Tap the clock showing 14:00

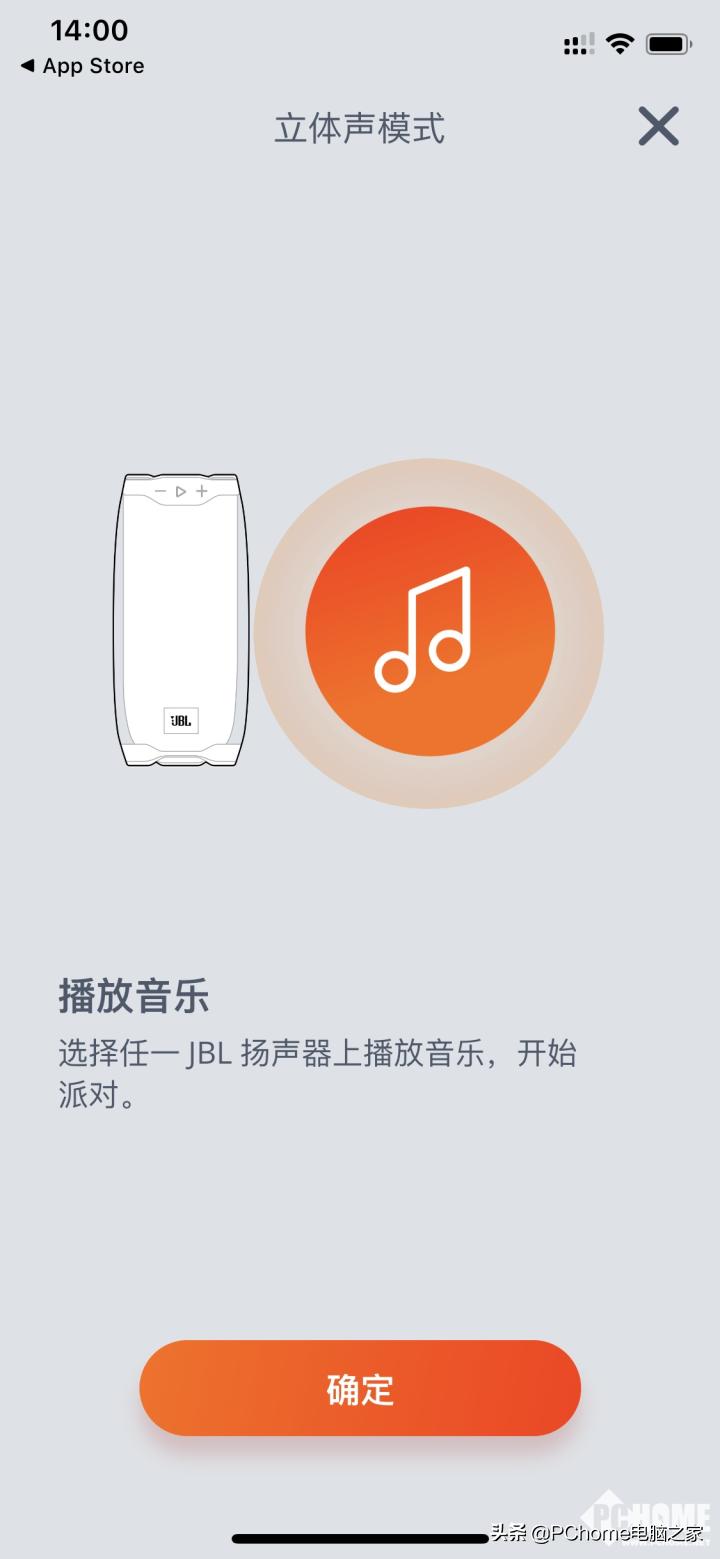pyautogui.click(x=89, y=30)
